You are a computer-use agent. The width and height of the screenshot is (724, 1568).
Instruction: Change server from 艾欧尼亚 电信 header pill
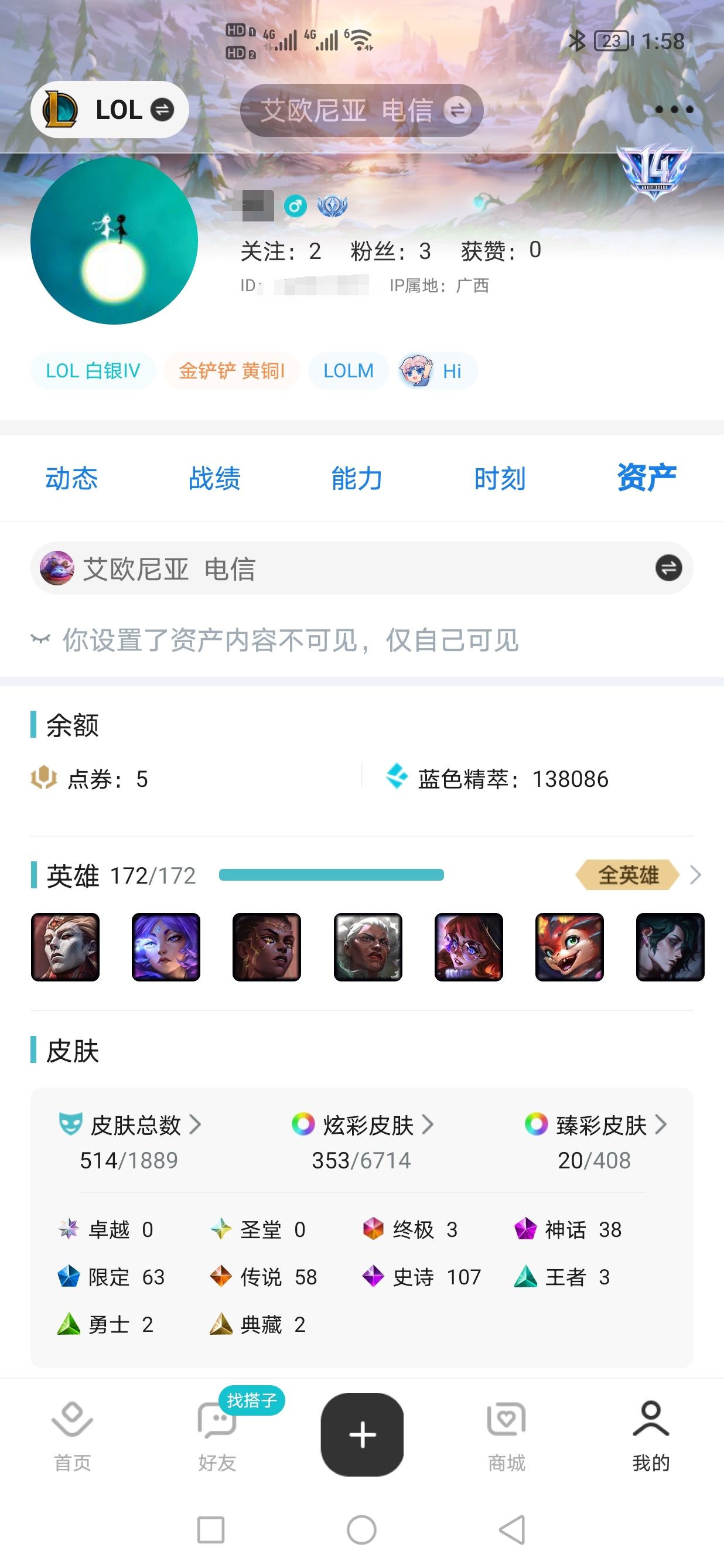[x=361, y=110]
